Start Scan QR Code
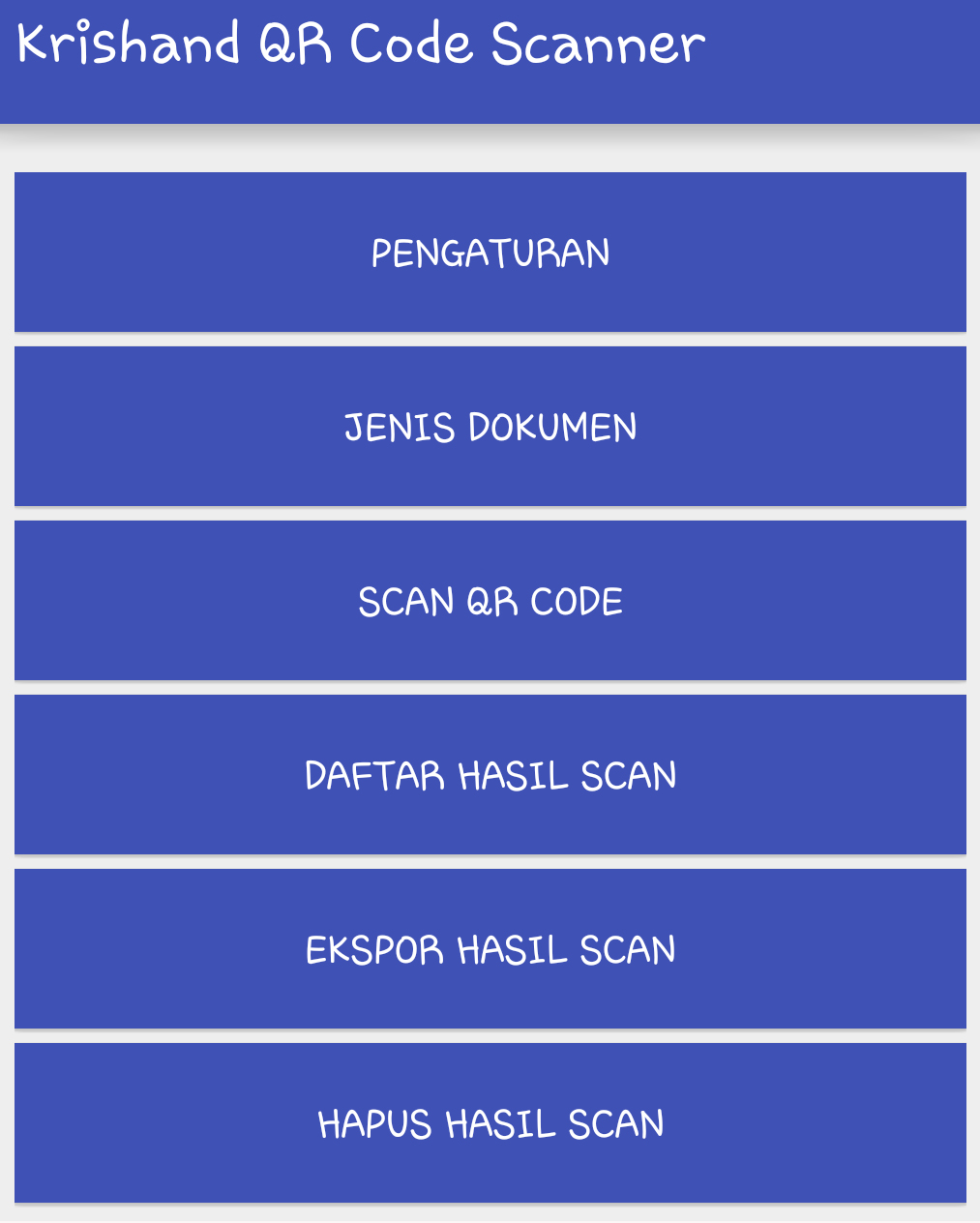This screenshot has height=1223, width=980. tap(490, 601)
